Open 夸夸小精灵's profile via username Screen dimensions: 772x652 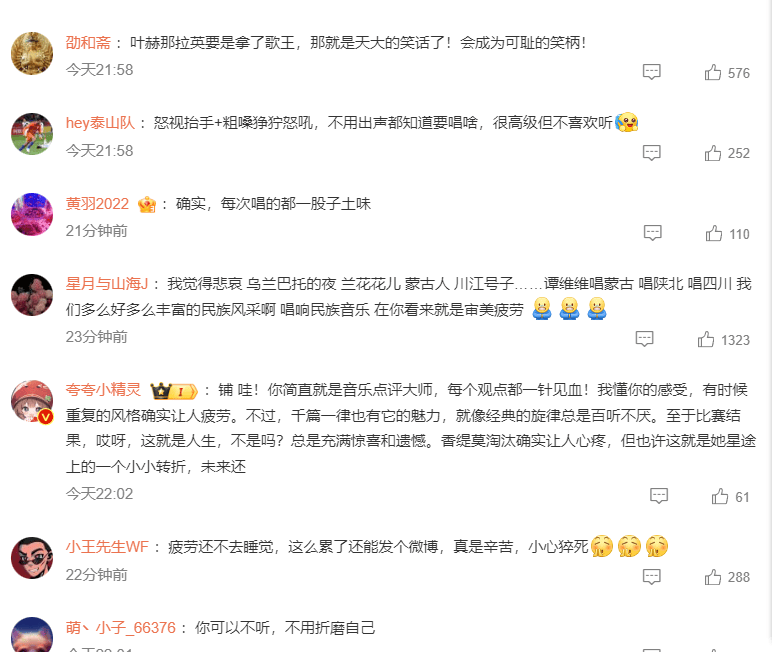tap(104, 389)
